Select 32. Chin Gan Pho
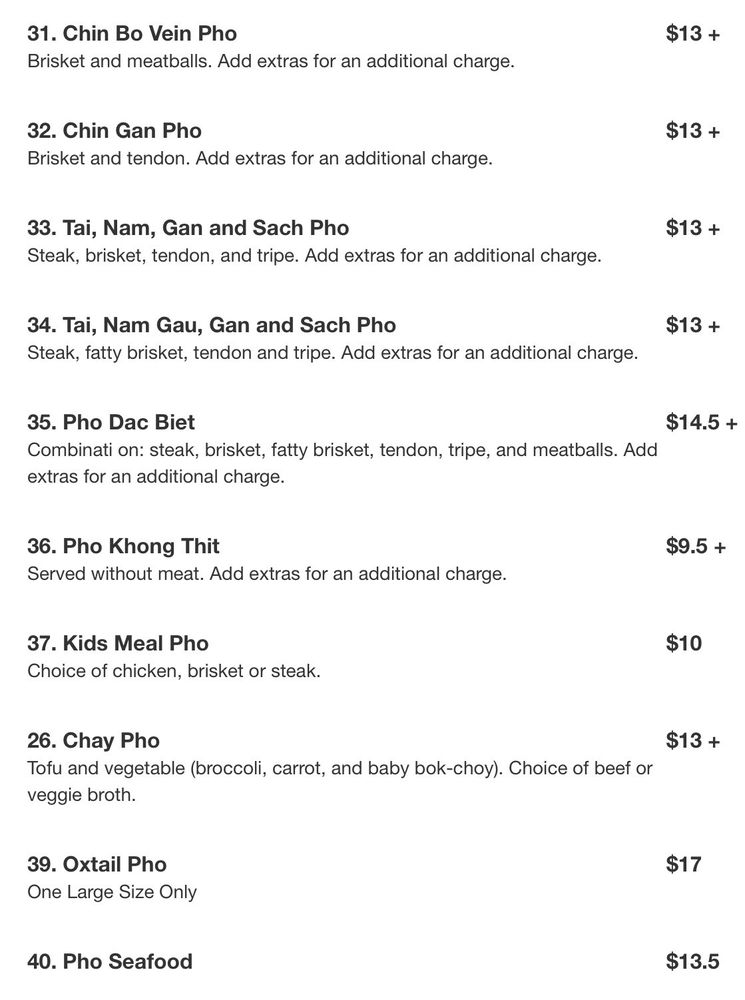The height and width of the screenshot is (1000, 745). 114,131
